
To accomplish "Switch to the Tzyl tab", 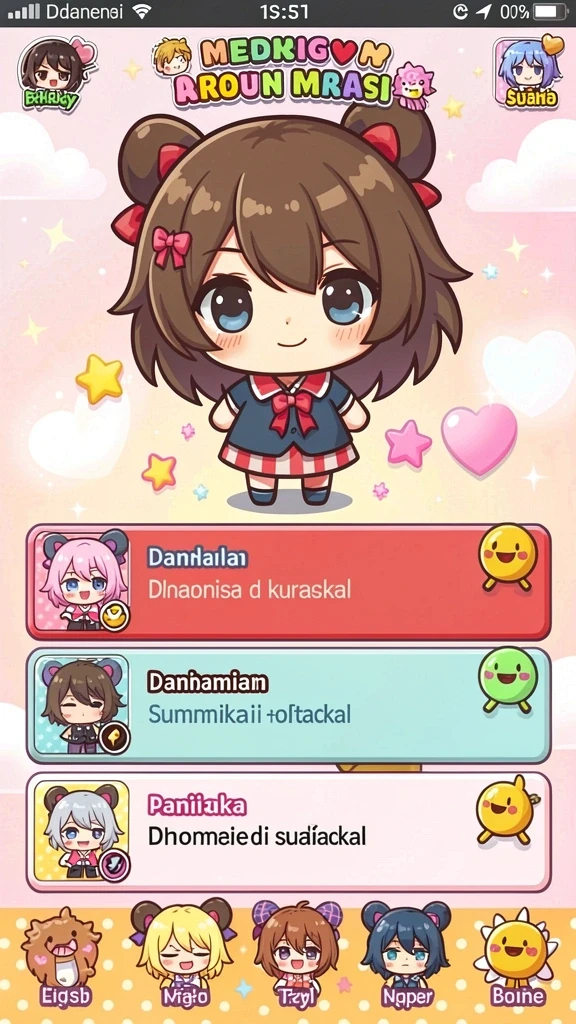I will (x=297, y=955).
